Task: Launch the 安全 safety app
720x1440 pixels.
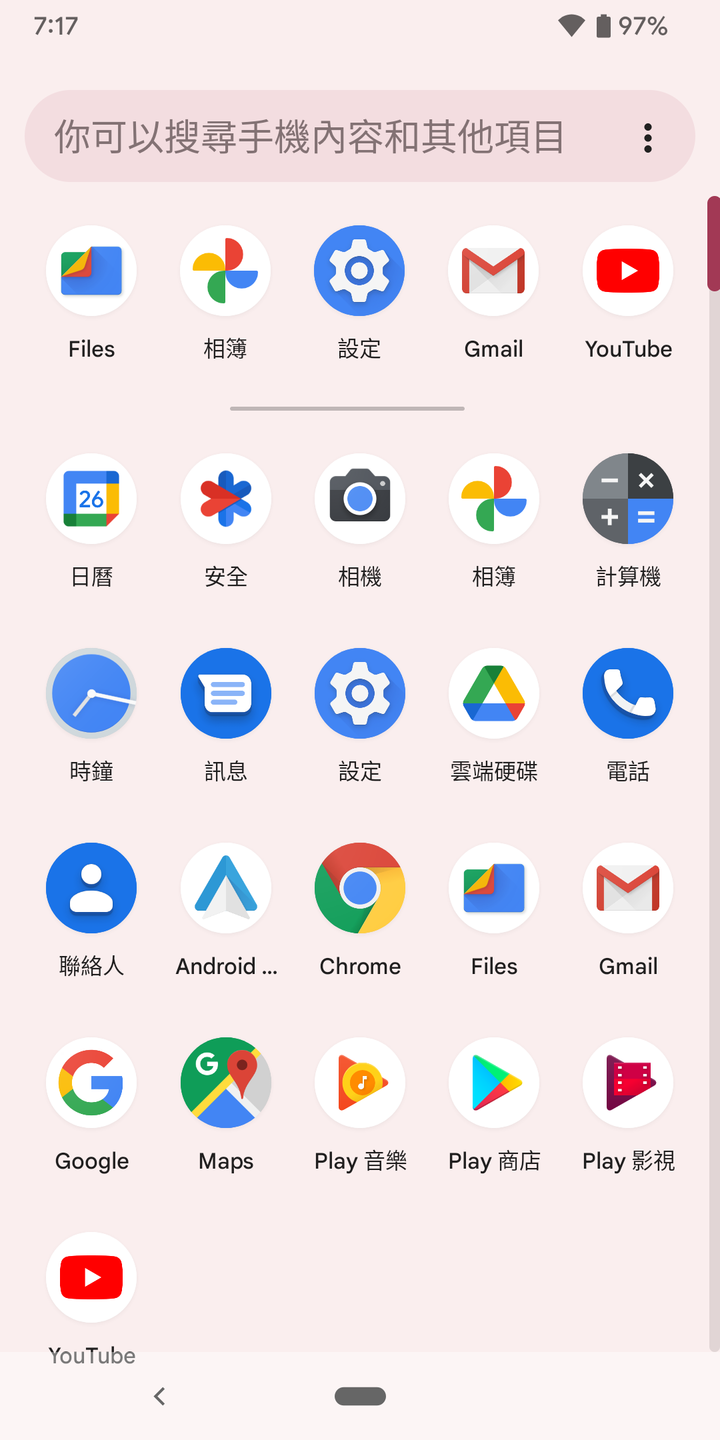Action: pyautogui.click(x=225, y=499)
